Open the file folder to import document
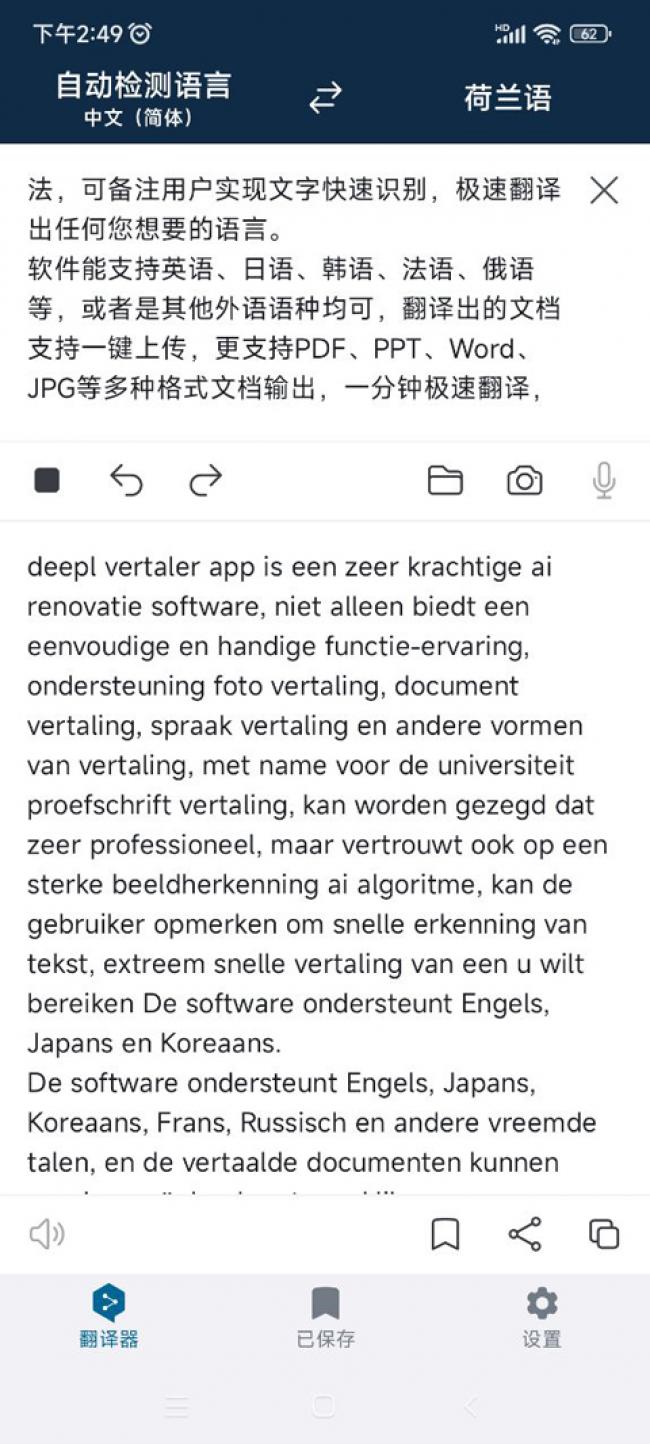Image resolution: width=650 pixels, height=1444 pixels. pyautogui.click(x=445, y=481)
